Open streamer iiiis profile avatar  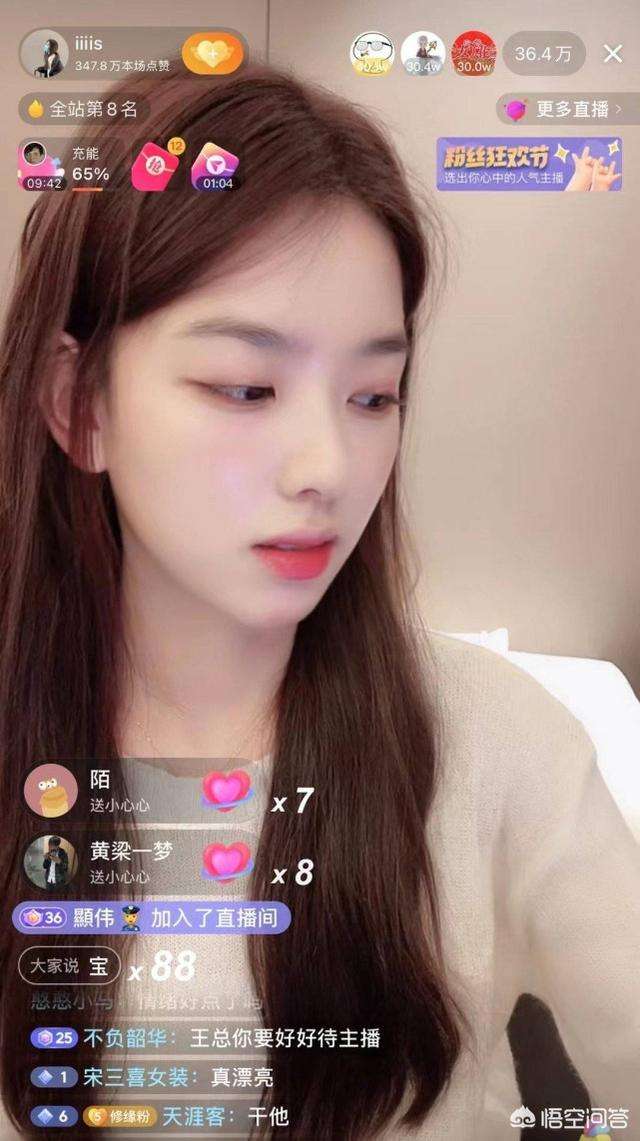[x=44, y=53]
